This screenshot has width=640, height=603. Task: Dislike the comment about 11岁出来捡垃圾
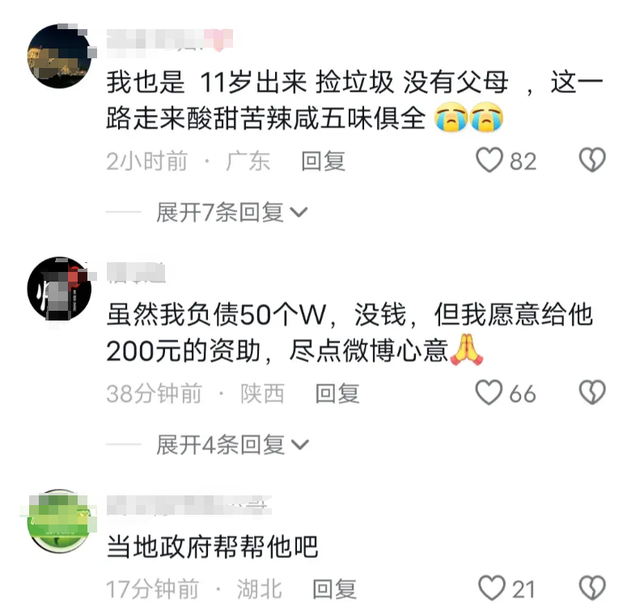point(592,160)
